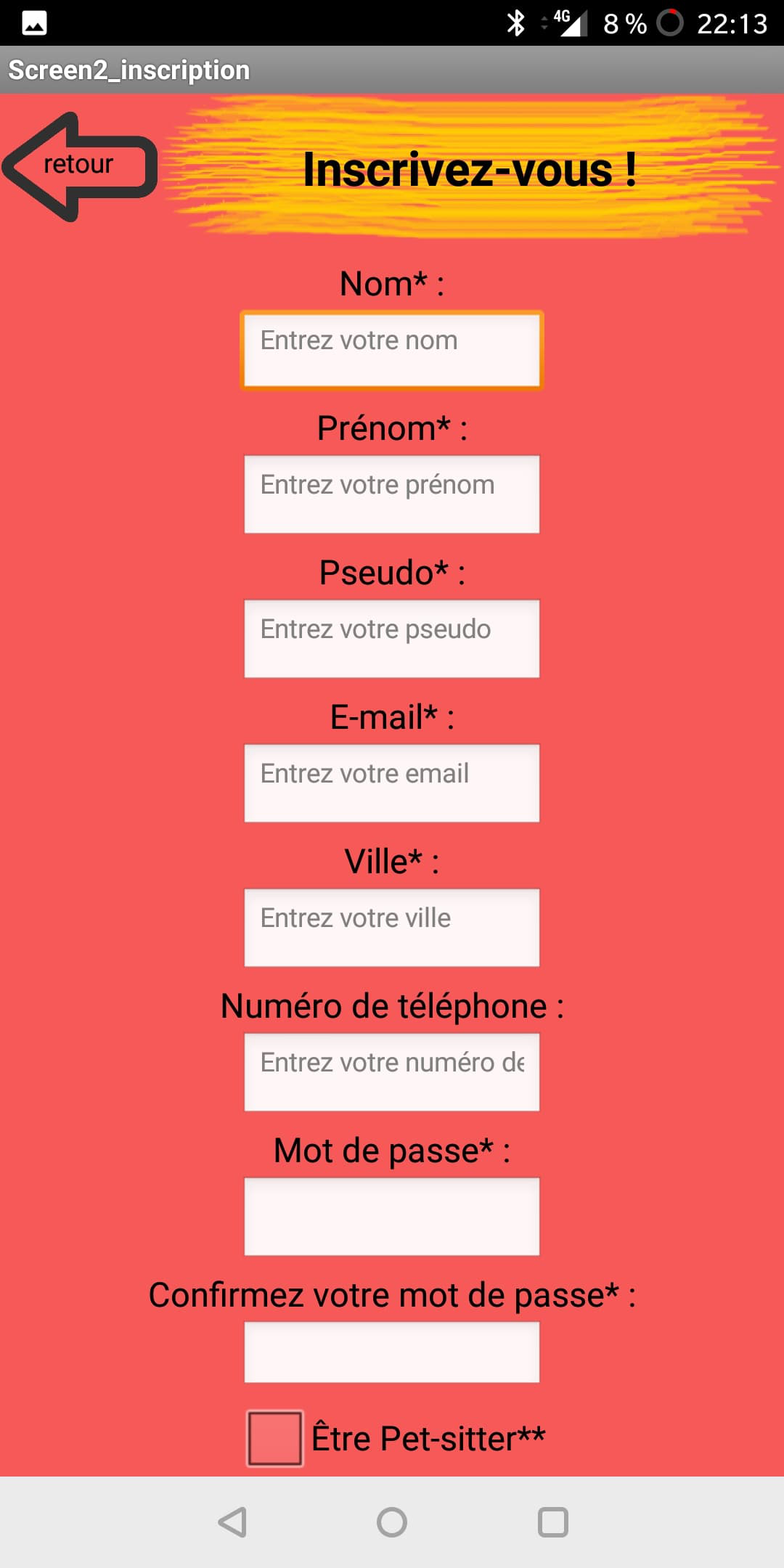This screenshot has width=784, height=1568.
Task: Focus the Nom input field
Action: [392, 351]
